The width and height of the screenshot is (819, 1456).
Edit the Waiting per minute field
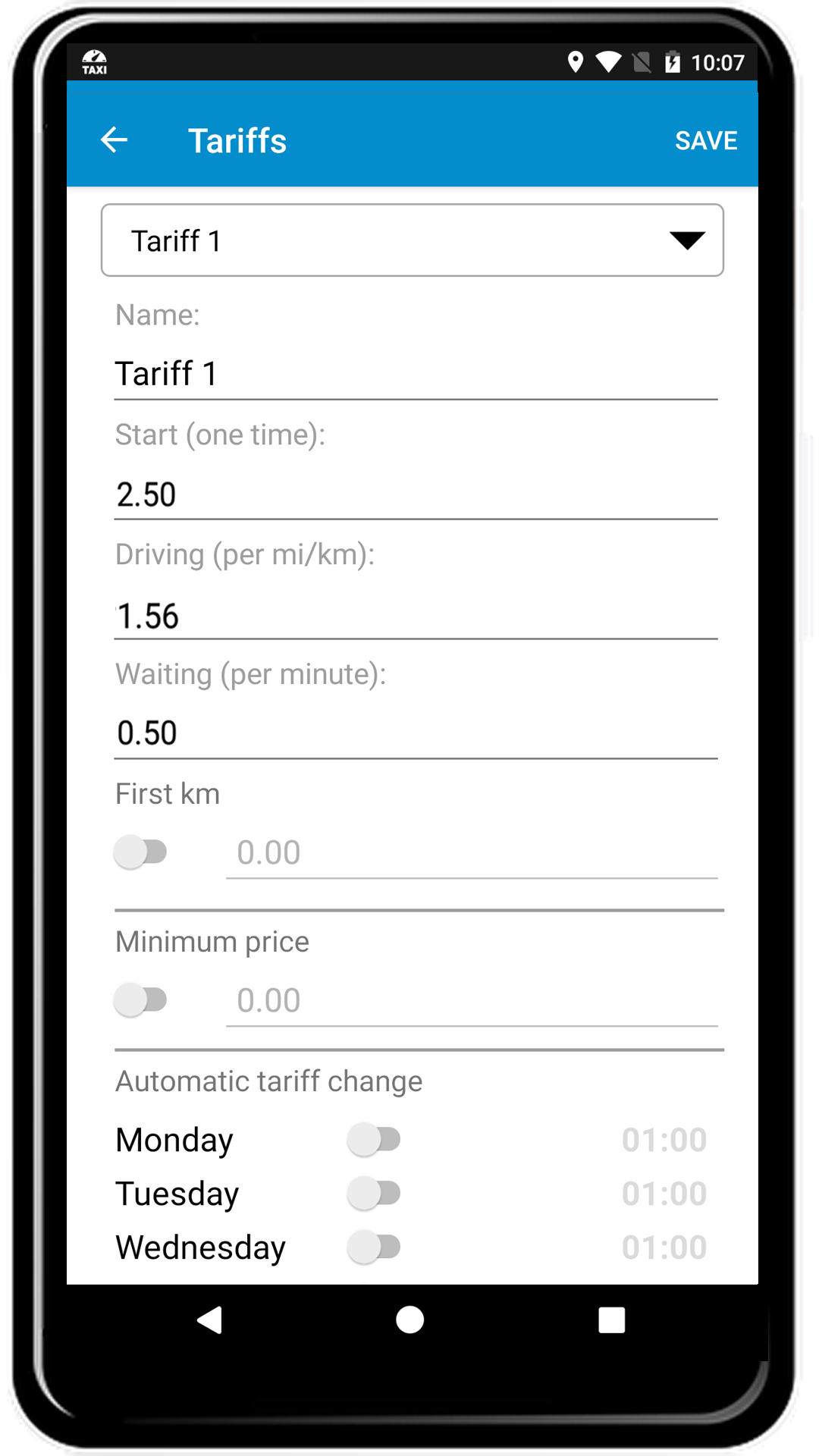pyautogui.click(x=416, y=733)
